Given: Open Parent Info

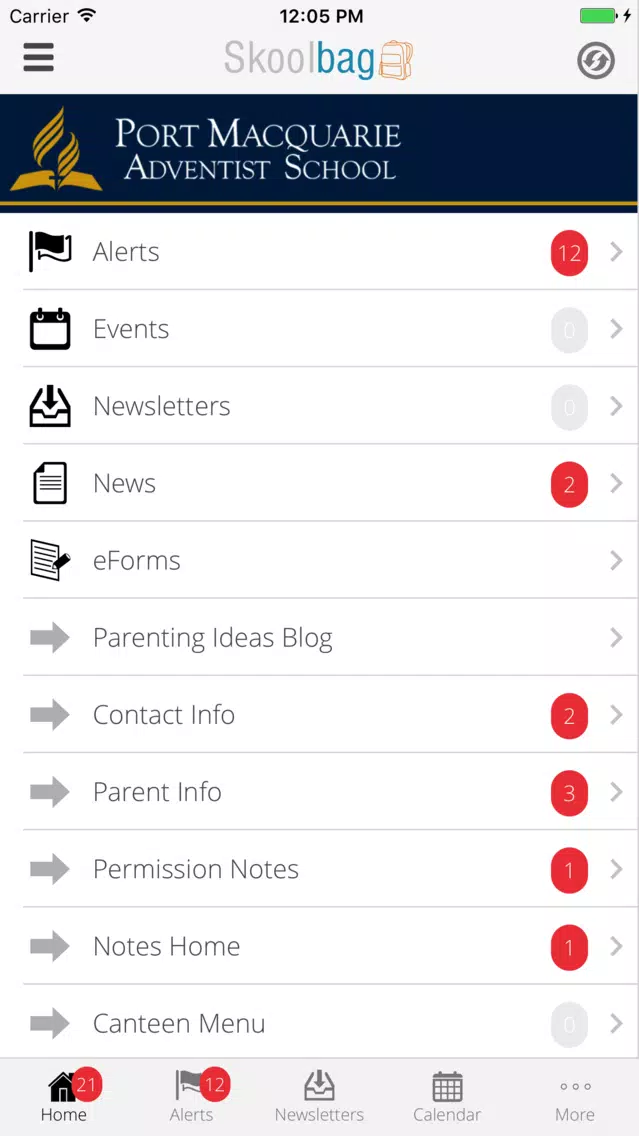Looking at the screenshot, I should click(320, 792).
